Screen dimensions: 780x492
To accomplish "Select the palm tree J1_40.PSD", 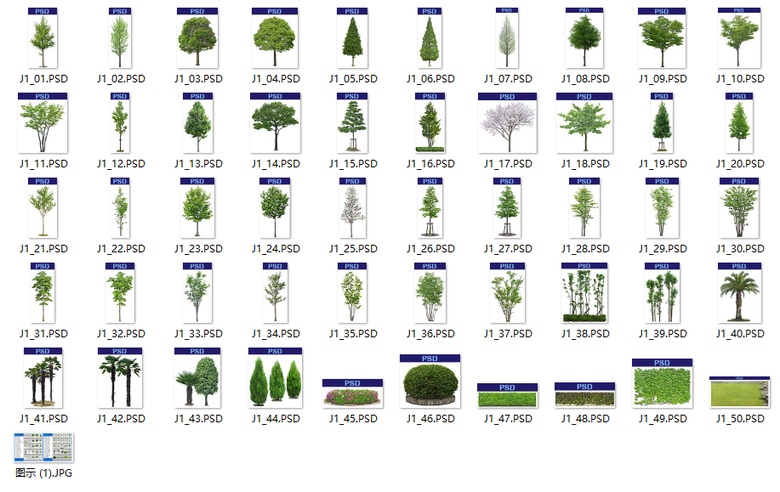I will click(x=740, y=293).
